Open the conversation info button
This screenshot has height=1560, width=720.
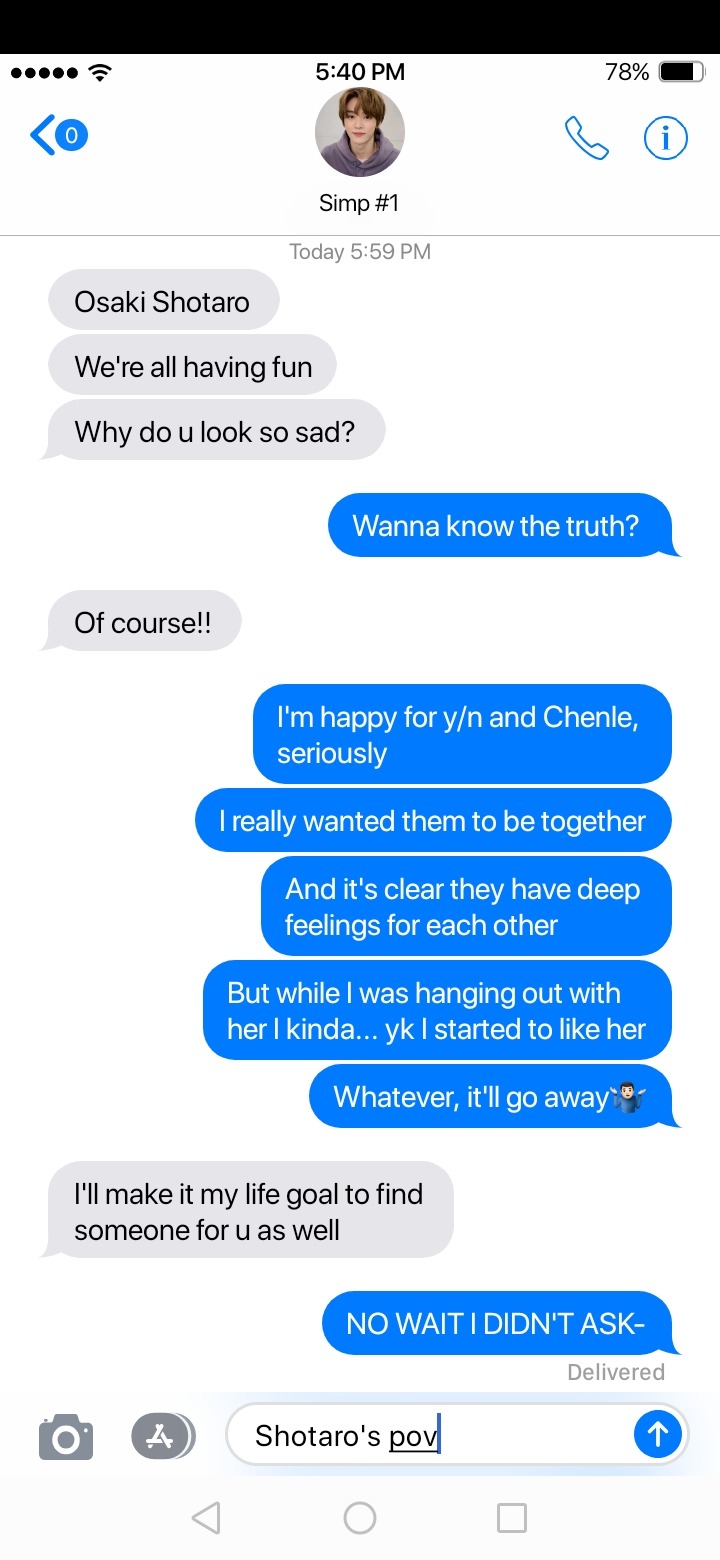(665, 137)
